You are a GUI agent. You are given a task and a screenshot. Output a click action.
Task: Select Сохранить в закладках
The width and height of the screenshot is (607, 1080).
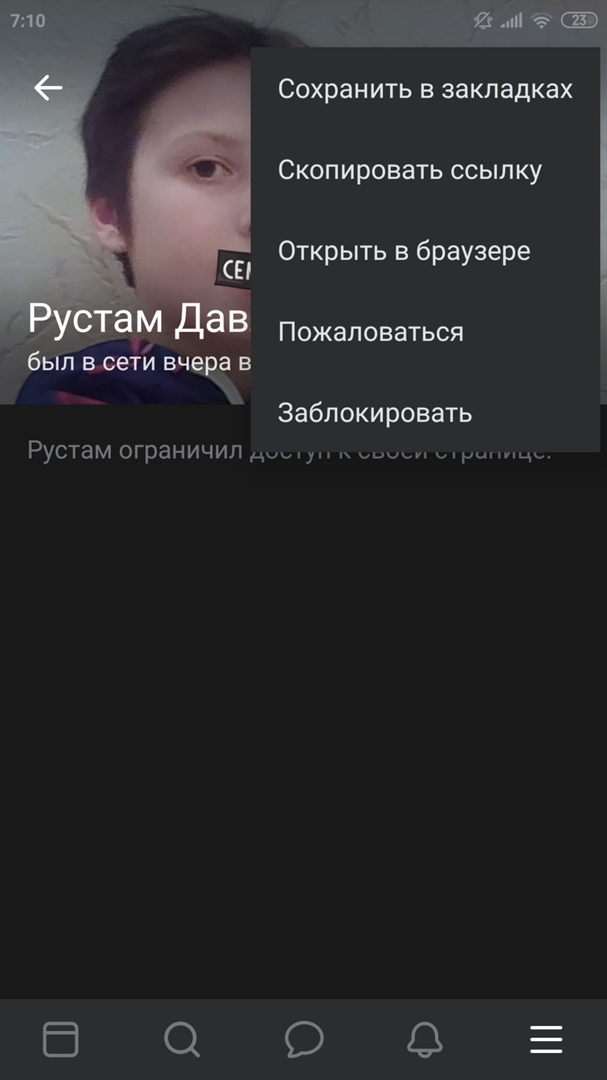[425, 89]
